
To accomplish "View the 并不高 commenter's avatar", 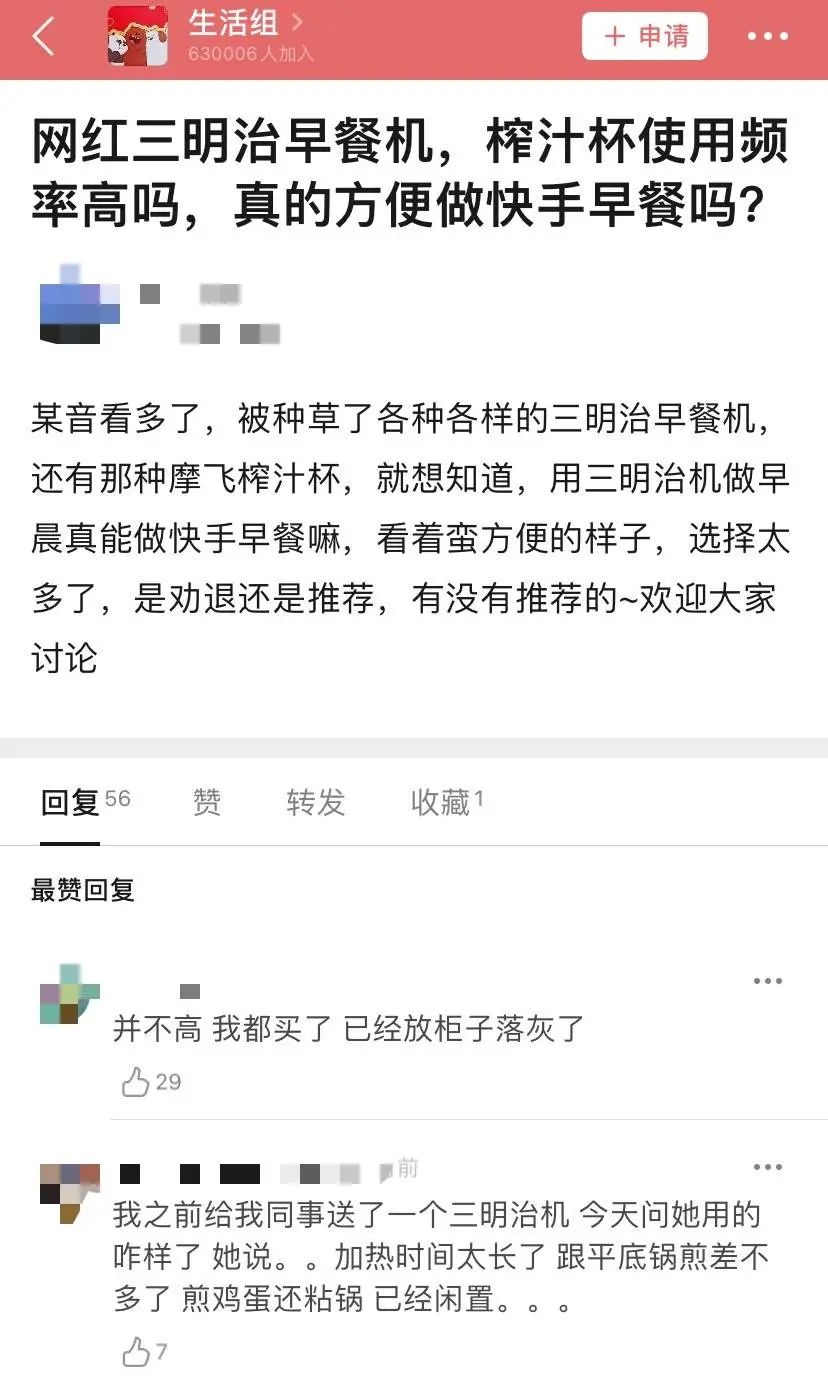I will 70,993.
